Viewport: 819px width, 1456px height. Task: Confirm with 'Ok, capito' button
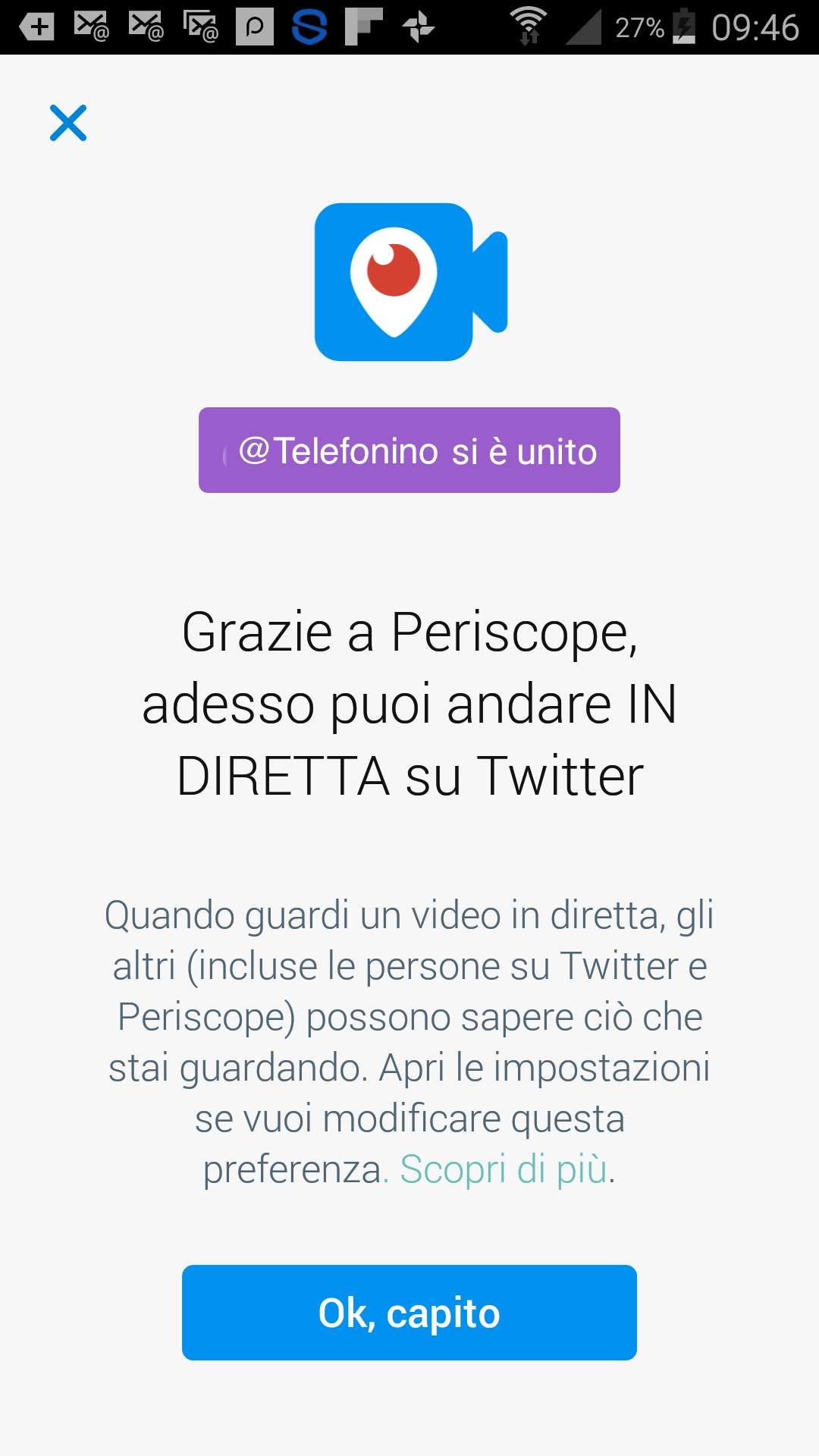(409, 1313)
